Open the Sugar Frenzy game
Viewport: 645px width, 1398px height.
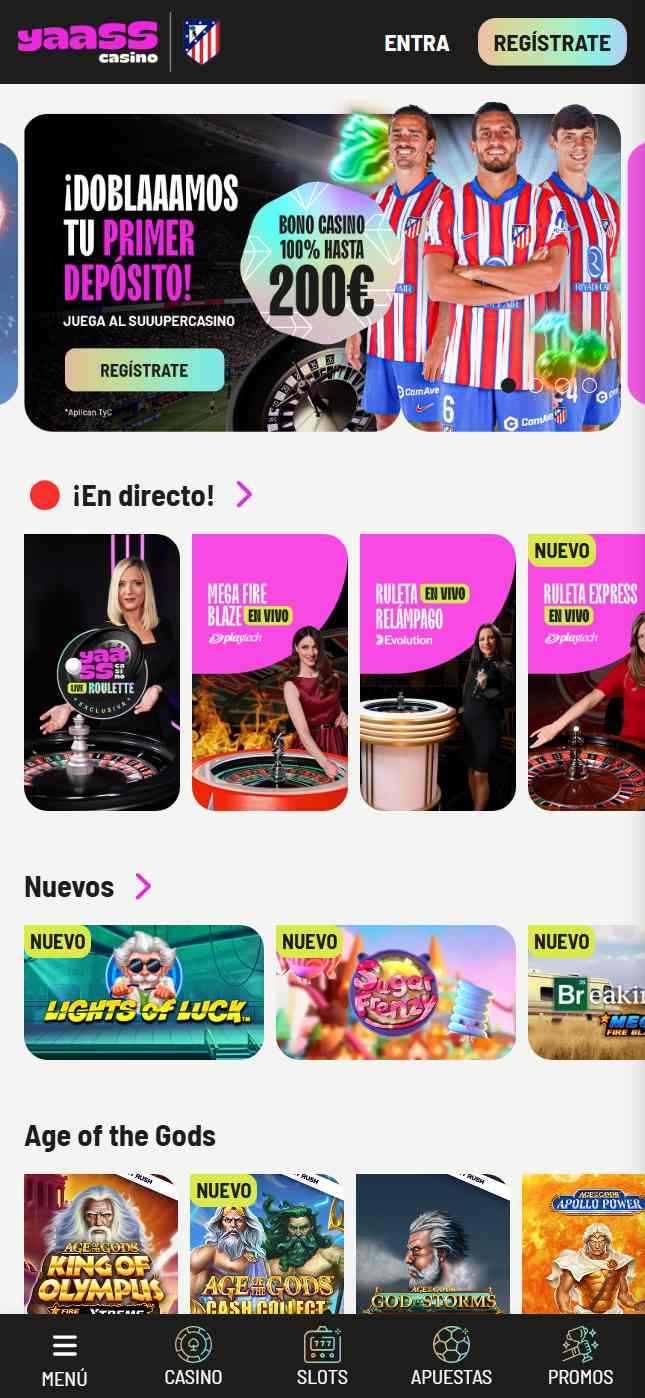tap(396, 992)
